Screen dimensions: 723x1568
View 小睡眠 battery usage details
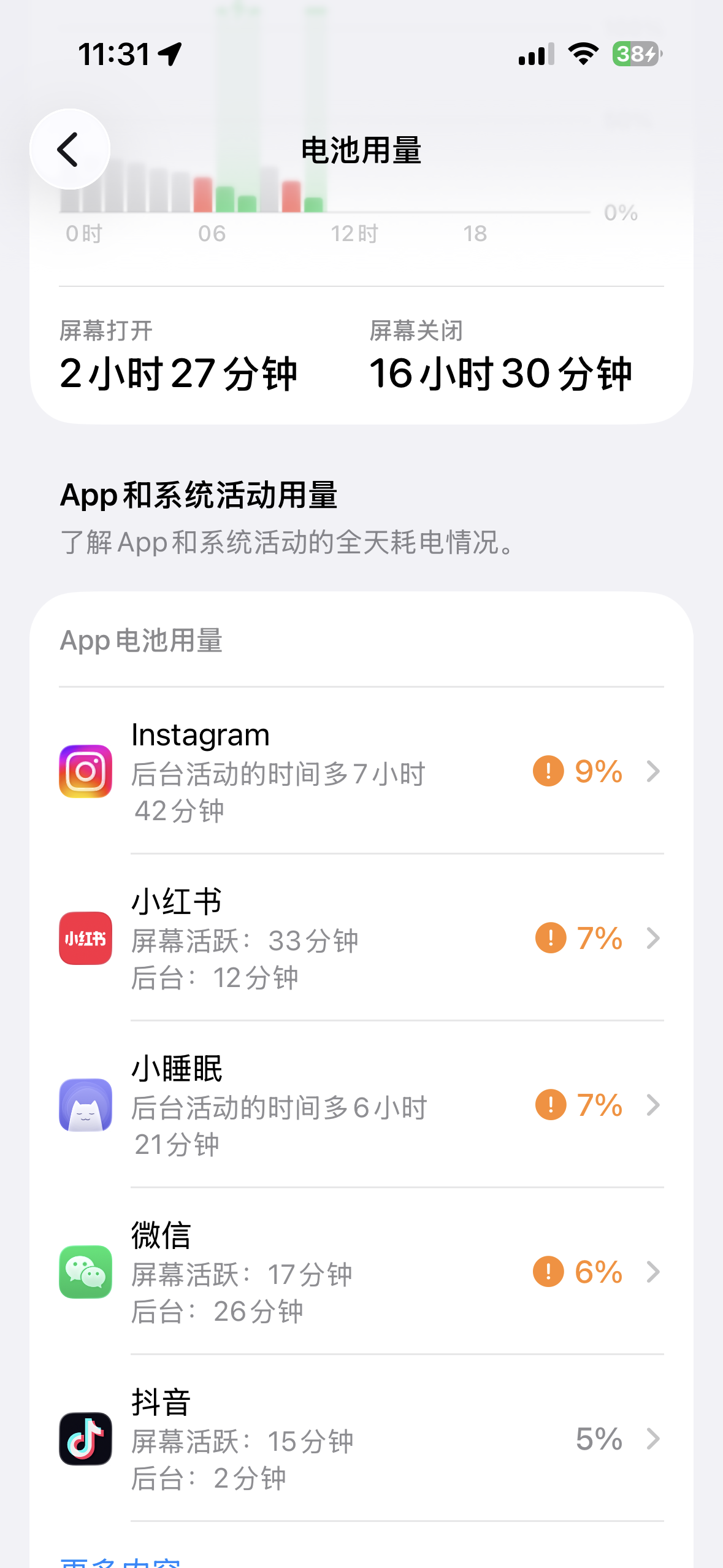tap(361, 1104)
